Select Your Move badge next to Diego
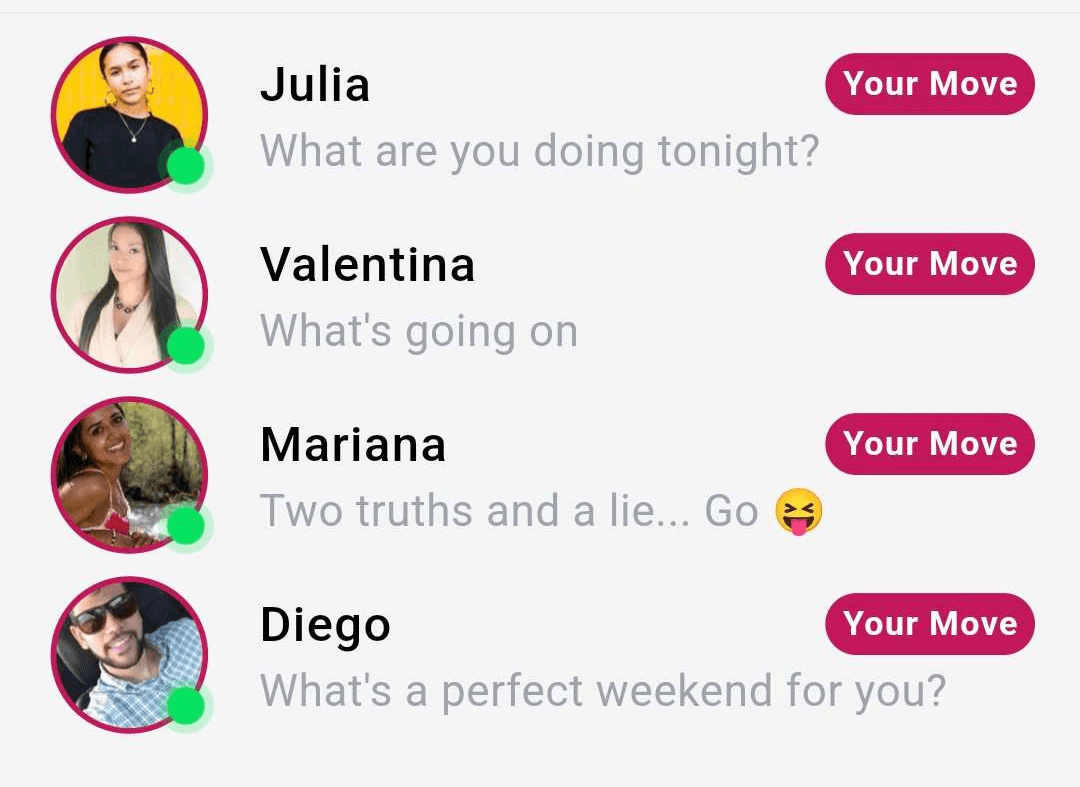The height and width of the screenshot is (787, 1080). pos(929,624)
